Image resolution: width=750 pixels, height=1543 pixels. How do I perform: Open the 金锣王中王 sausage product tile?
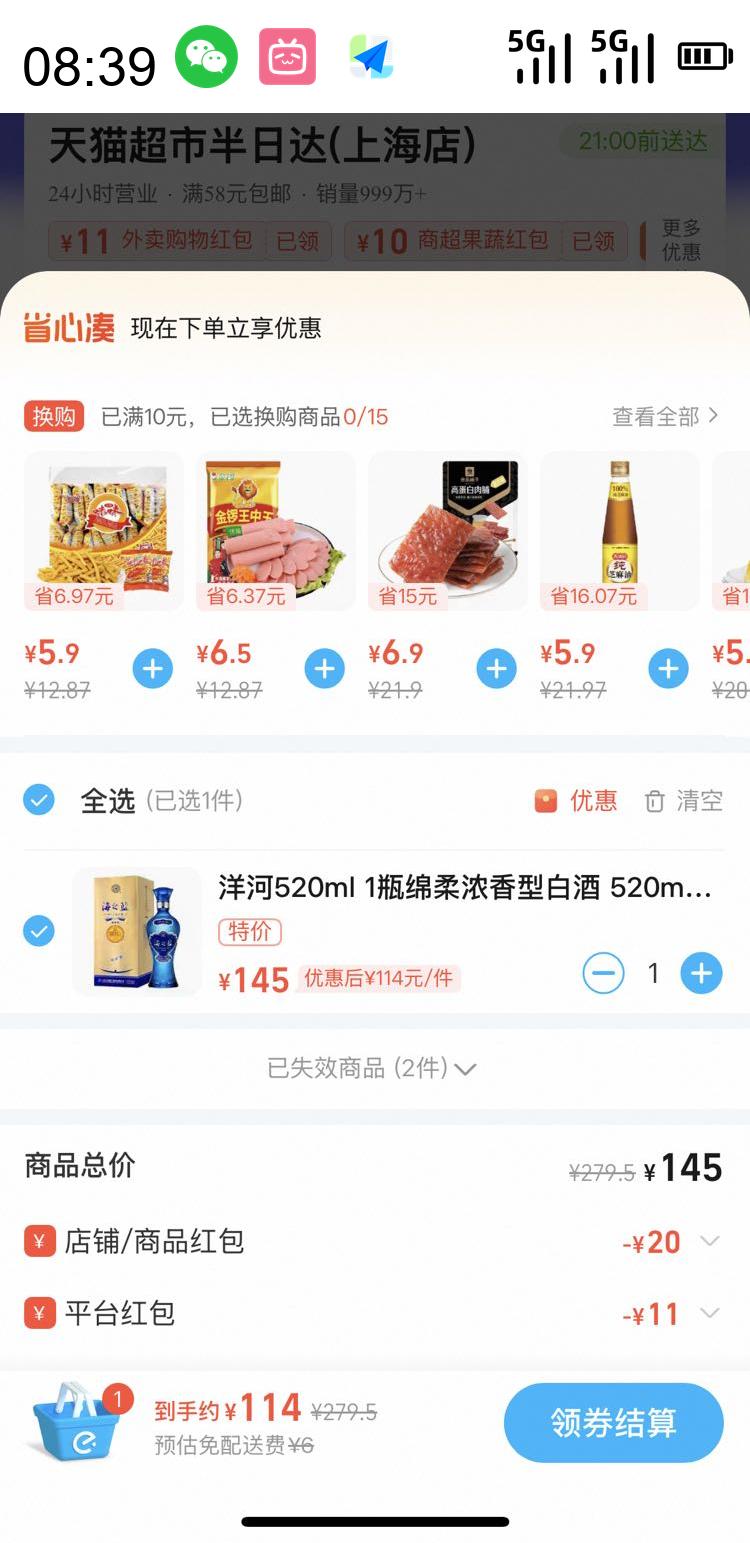[x=275, y=530]
